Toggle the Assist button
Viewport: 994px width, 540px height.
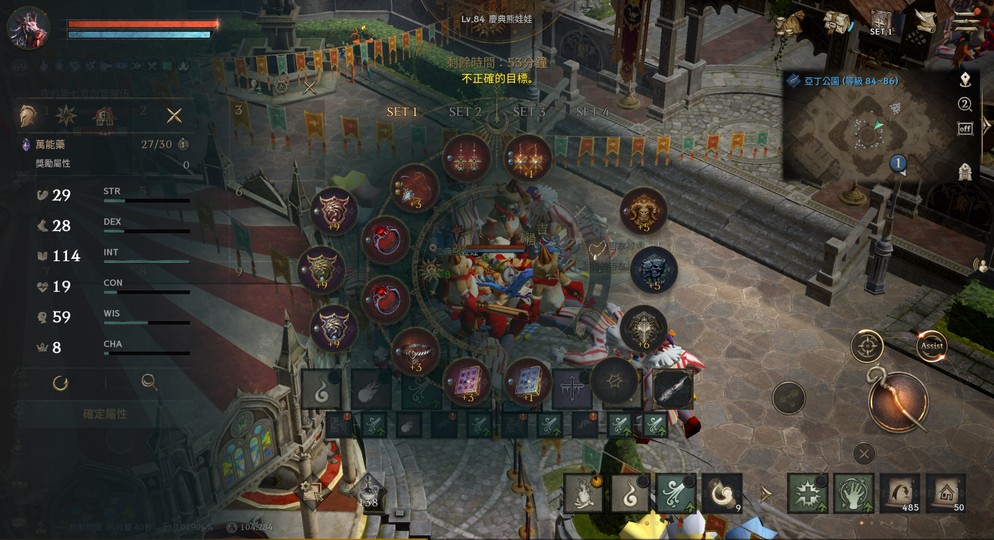coord(930,346)
